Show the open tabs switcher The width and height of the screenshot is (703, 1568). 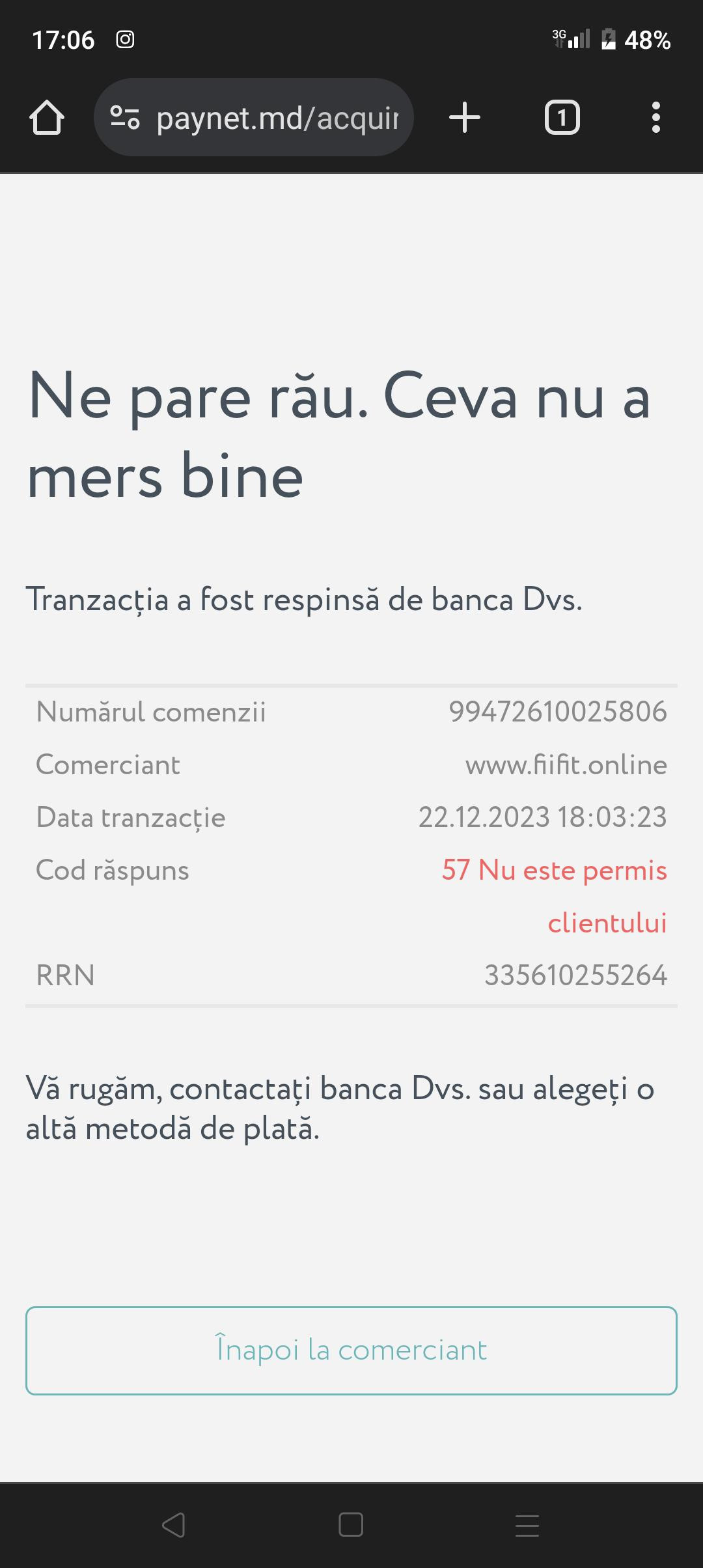click(562, 118)
